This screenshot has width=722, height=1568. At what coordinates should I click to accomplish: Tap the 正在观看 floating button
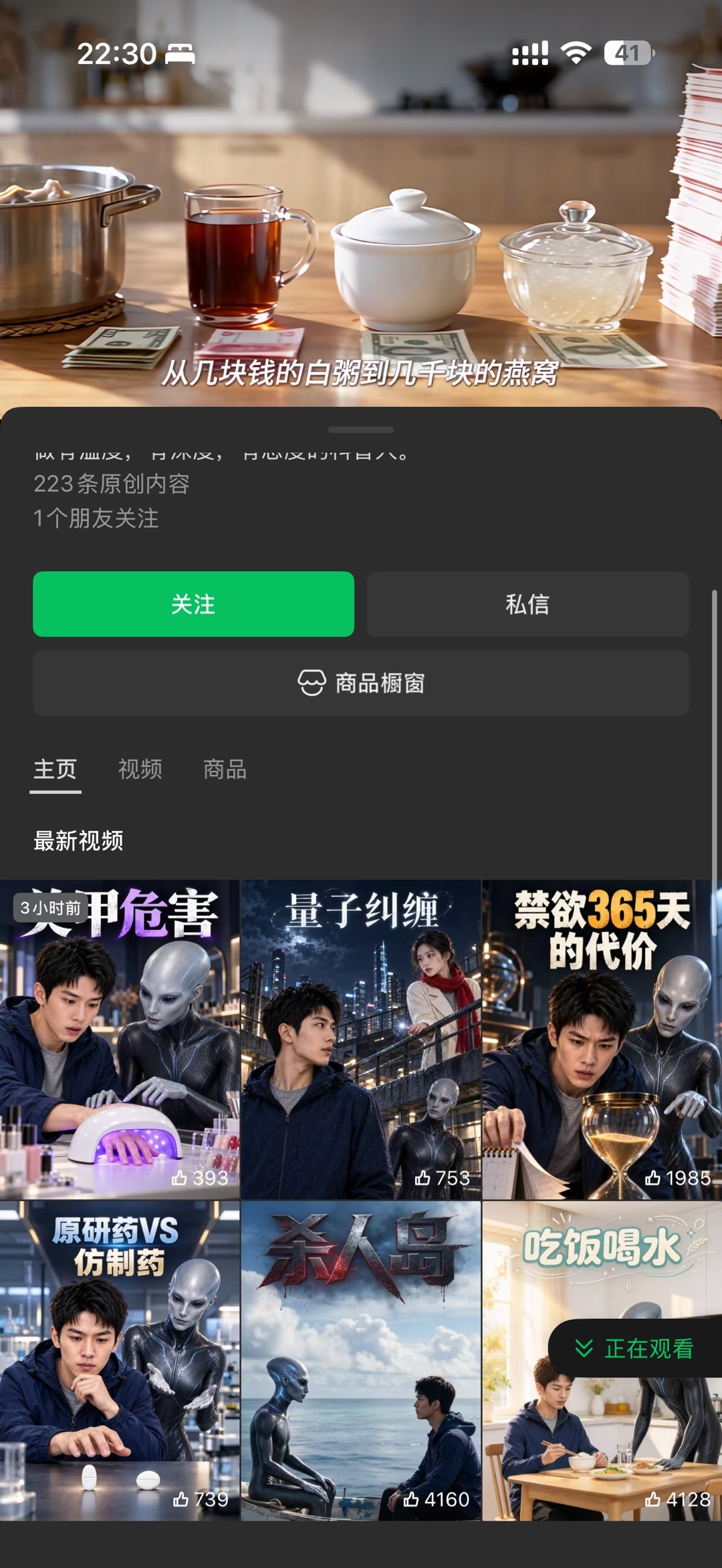(x=635, y=1348)
